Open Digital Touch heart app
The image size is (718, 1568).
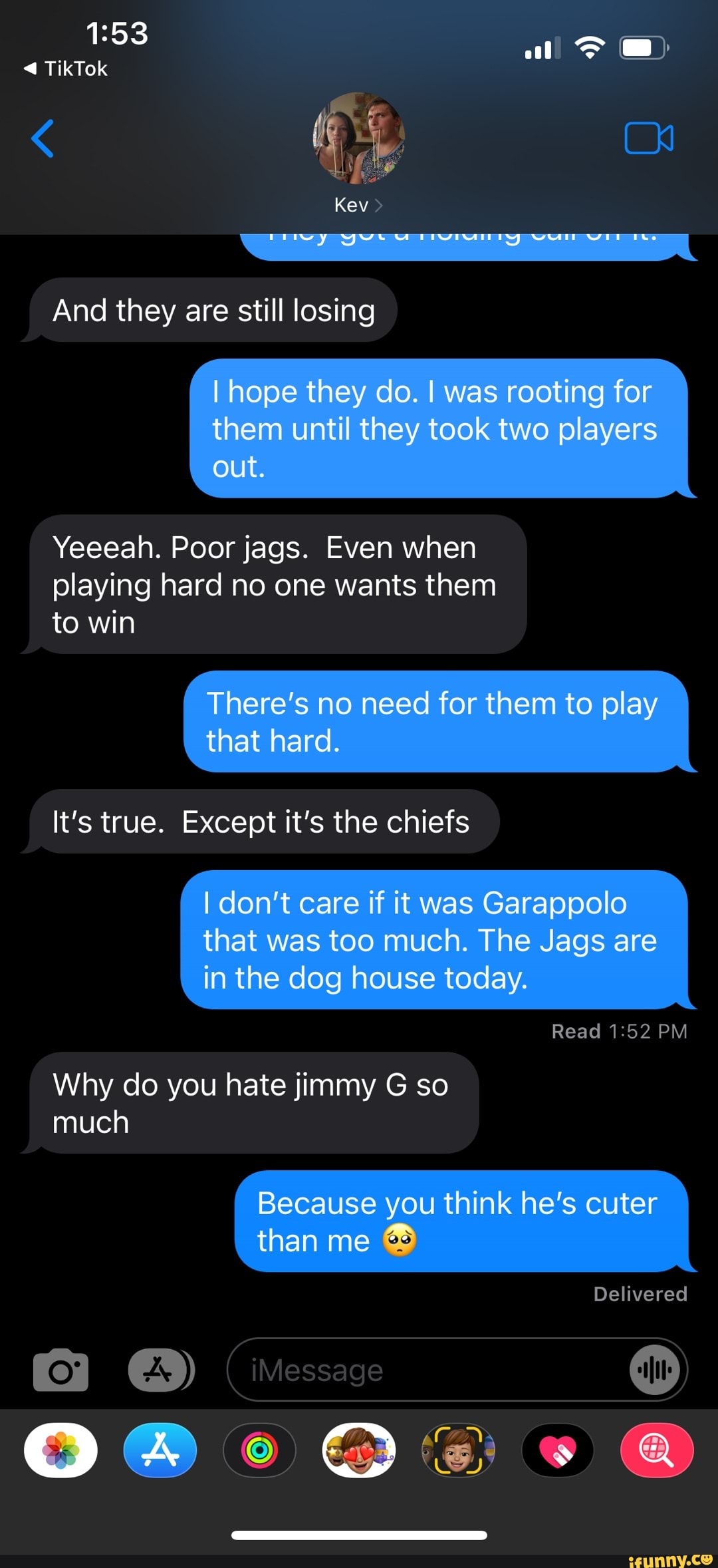[x=558, y=1450]
